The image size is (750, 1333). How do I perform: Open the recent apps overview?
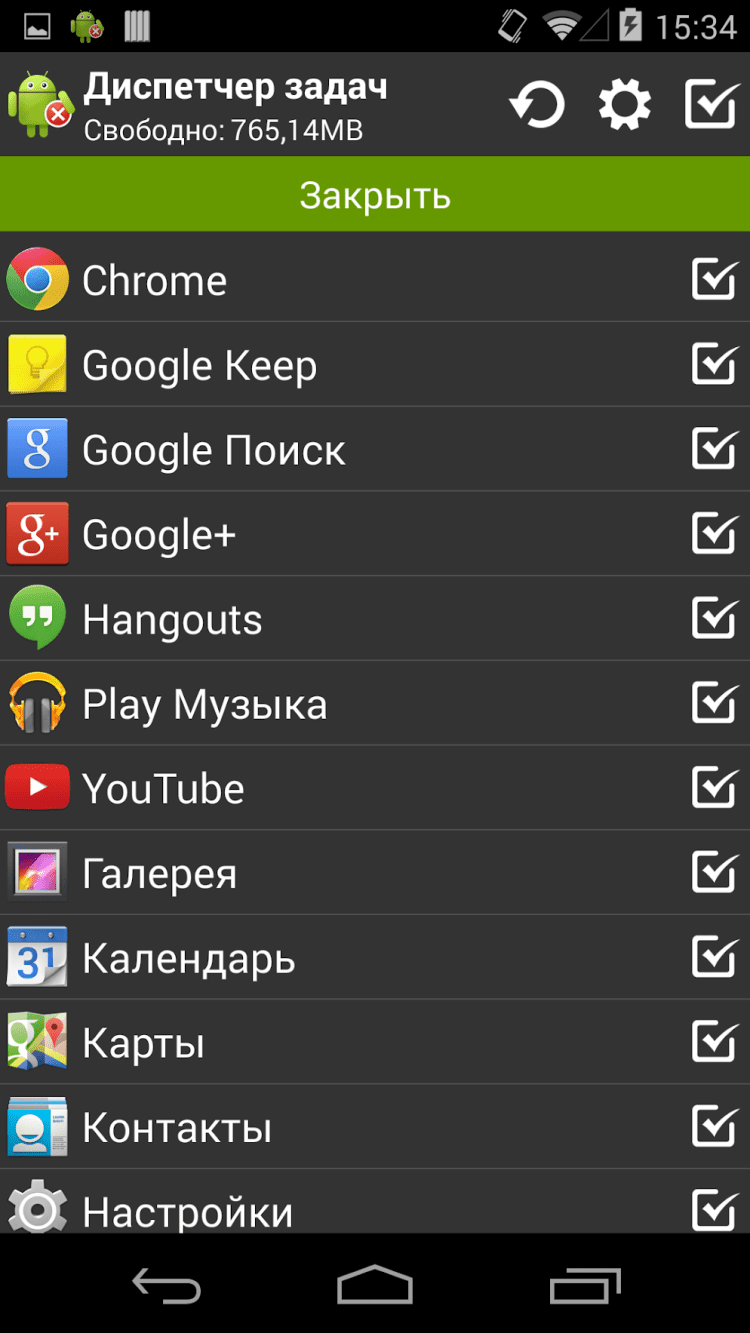click(x=584, y=1286)
